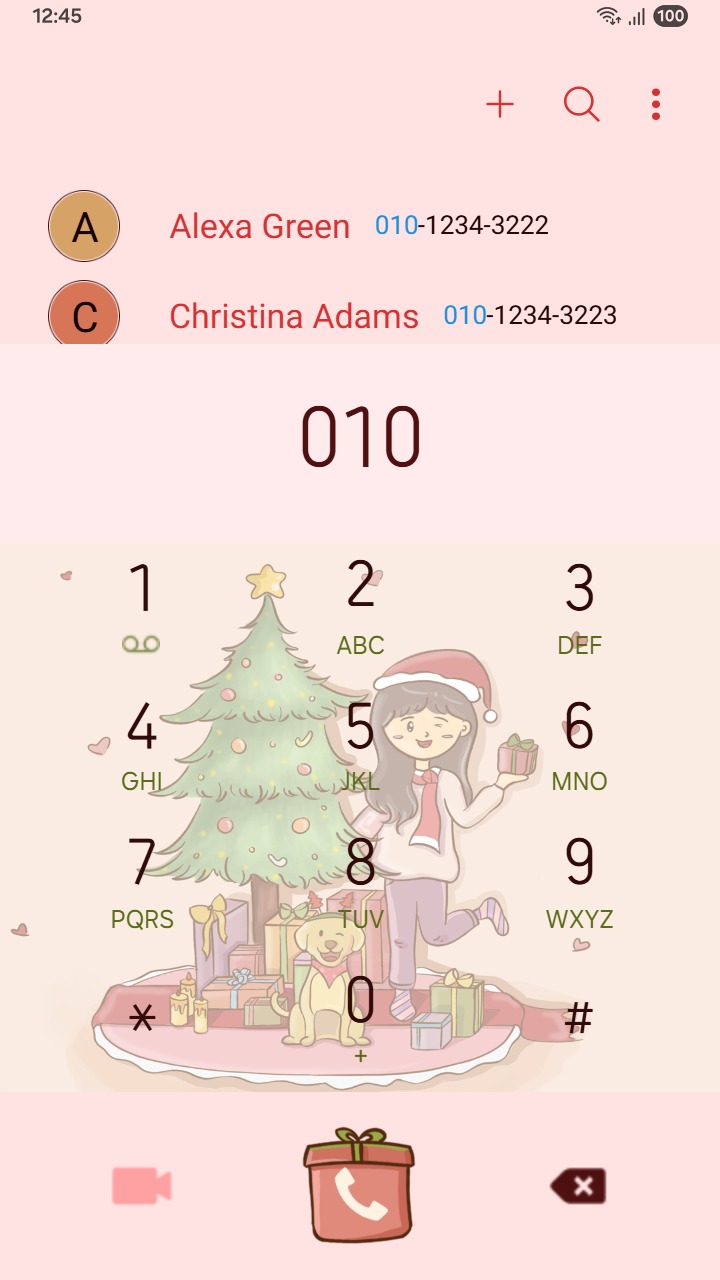This screenshot has width=720, height=1280.
Task: Tap the 4 GHI key
Action: 142,743
